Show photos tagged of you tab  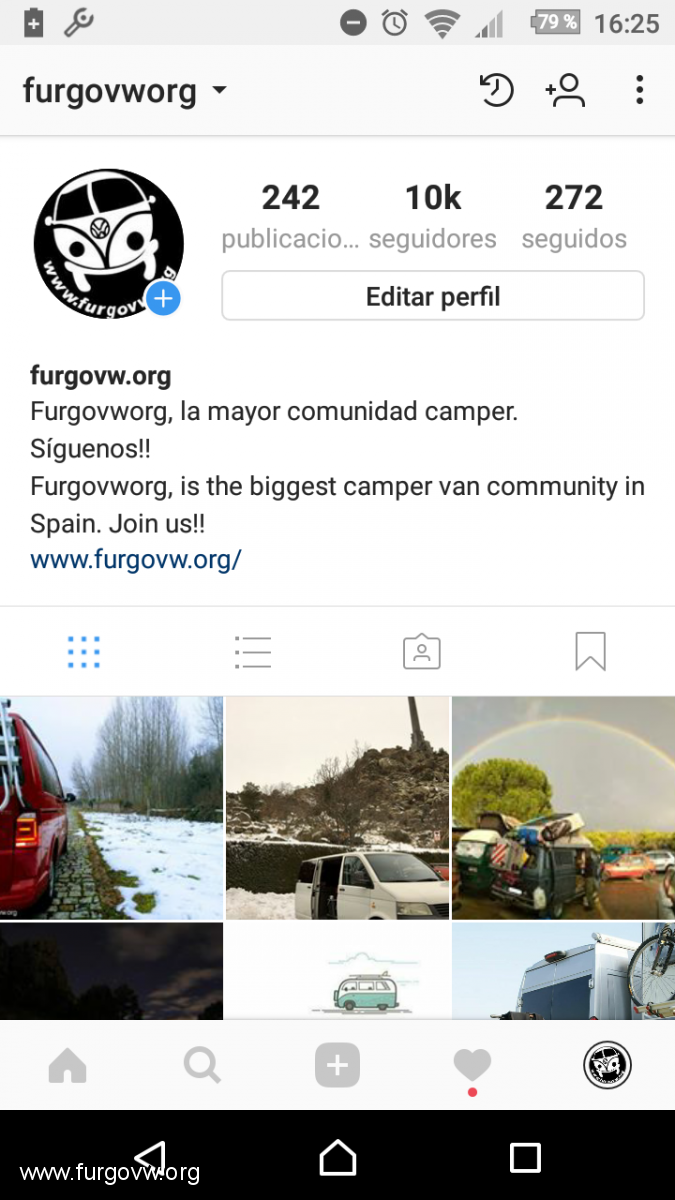(x=422, y=652)
